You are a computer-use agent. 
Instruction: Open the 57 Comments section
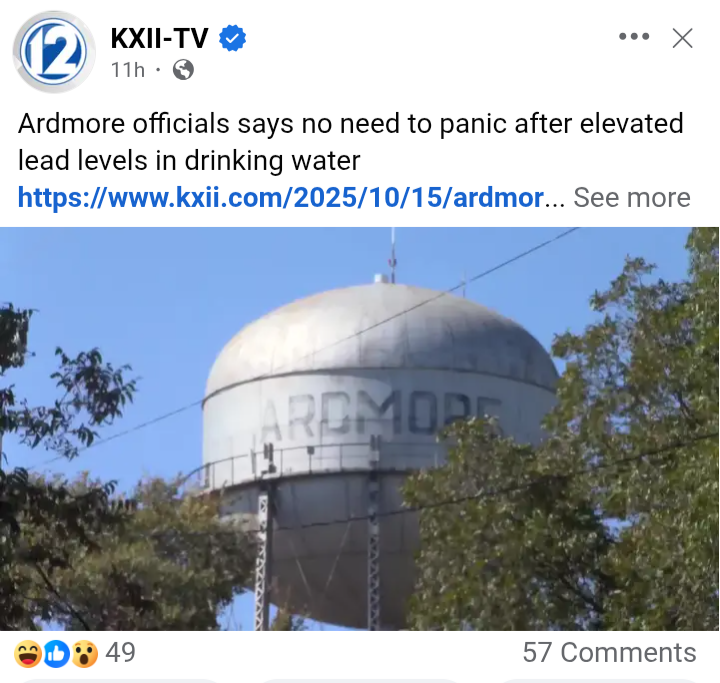click(x=608, y=653)
